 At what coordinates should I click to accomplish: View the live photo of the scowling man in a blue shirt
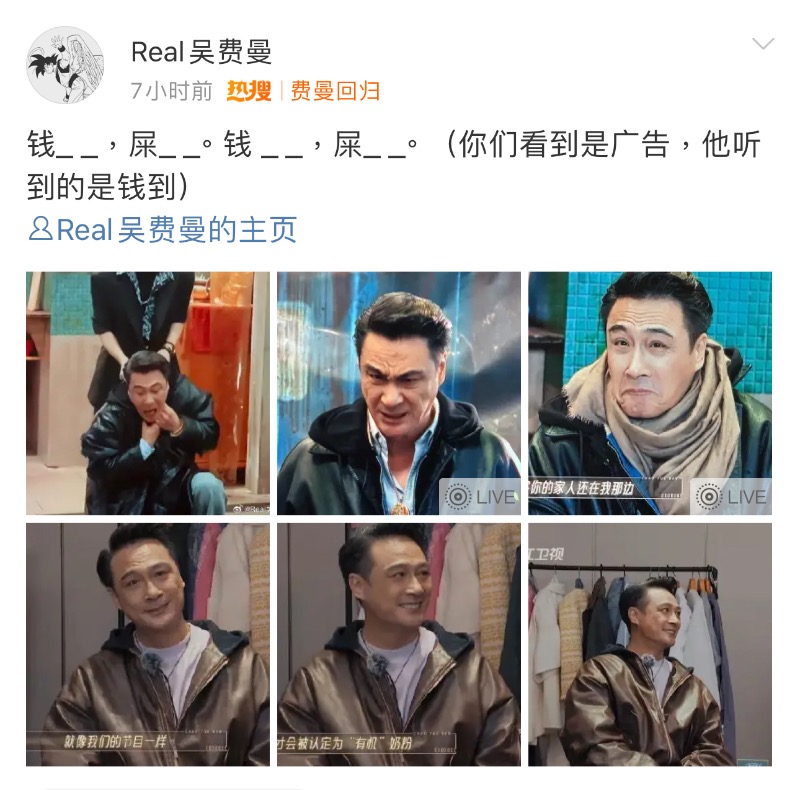pyautogui.click(x=399, y=393)
